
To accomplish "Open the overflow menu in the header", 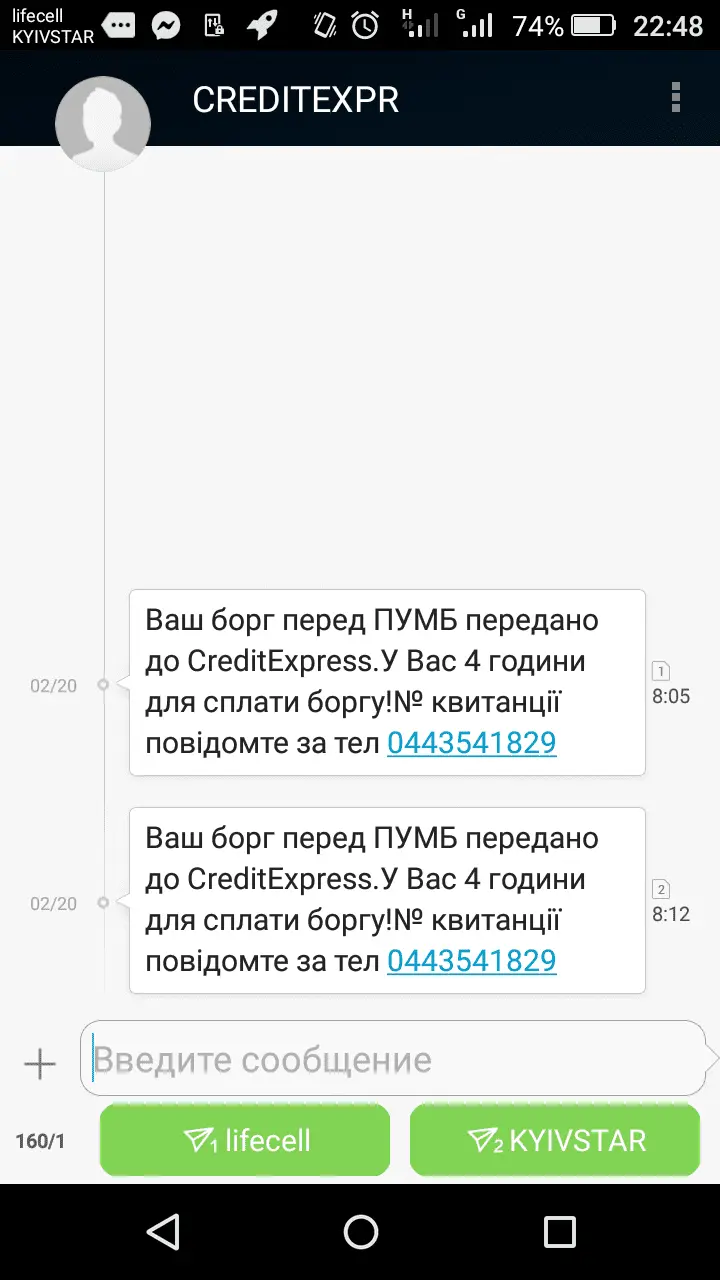I will (676, 97).
